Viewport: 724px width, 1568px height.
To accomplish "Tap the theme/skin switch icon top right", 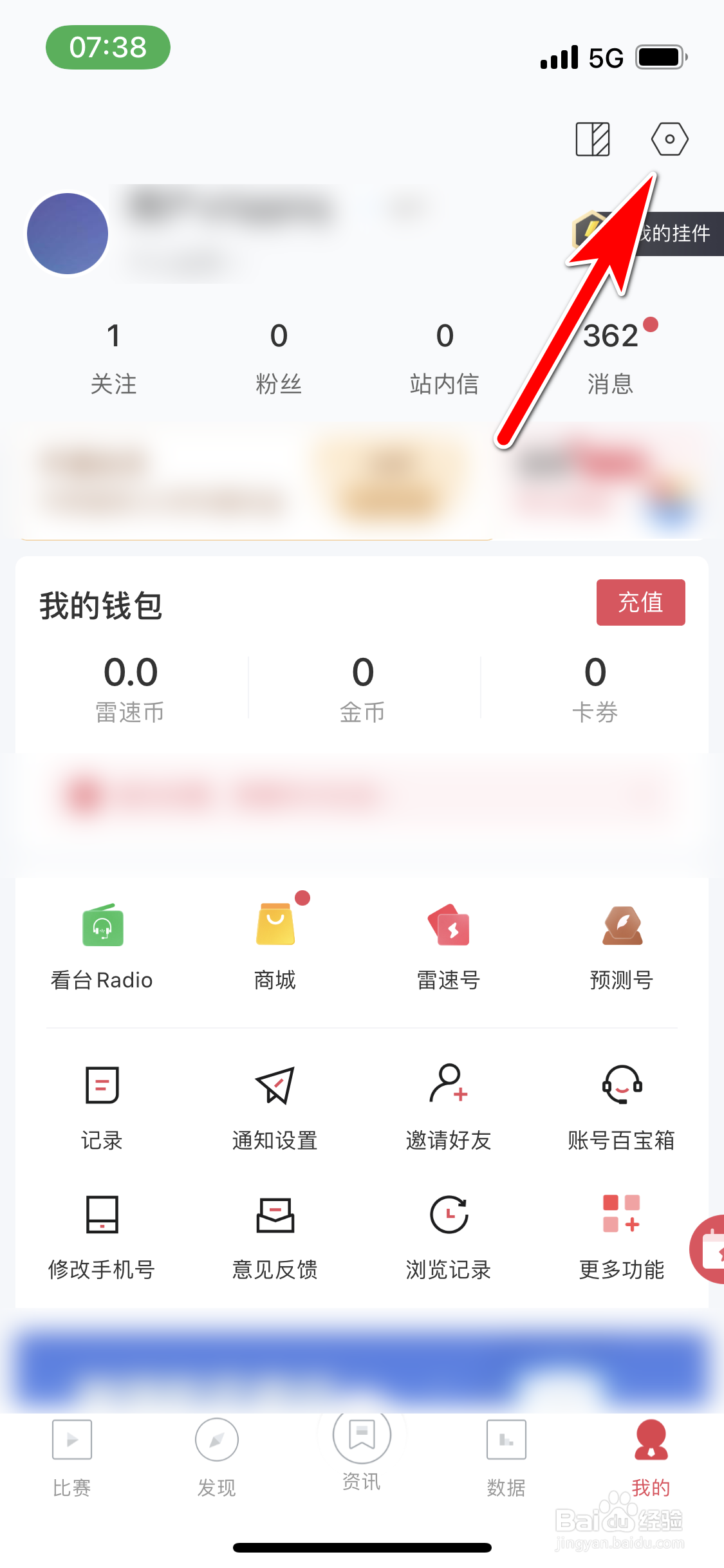I will 591,138.
